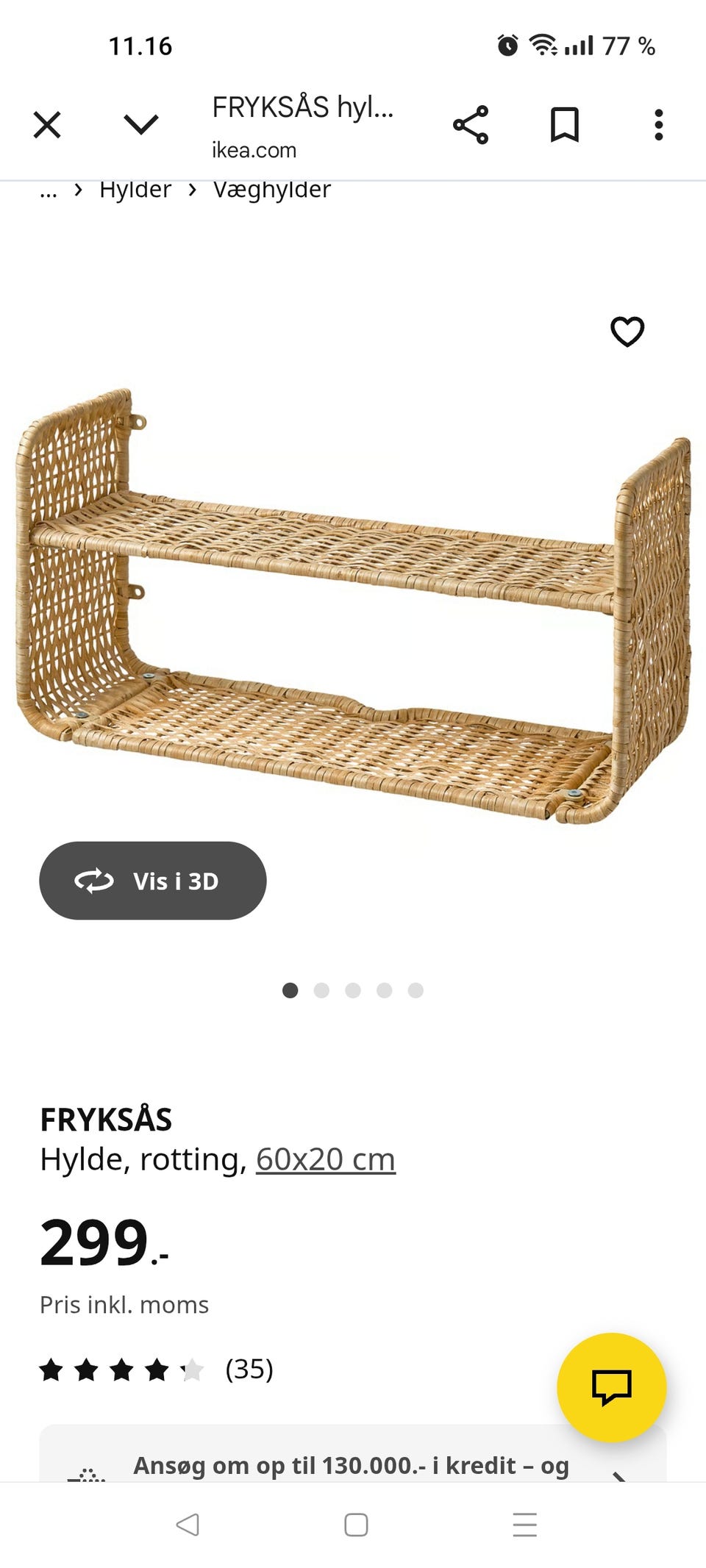Open the 60x20 cm size link

coord(325,1159)
